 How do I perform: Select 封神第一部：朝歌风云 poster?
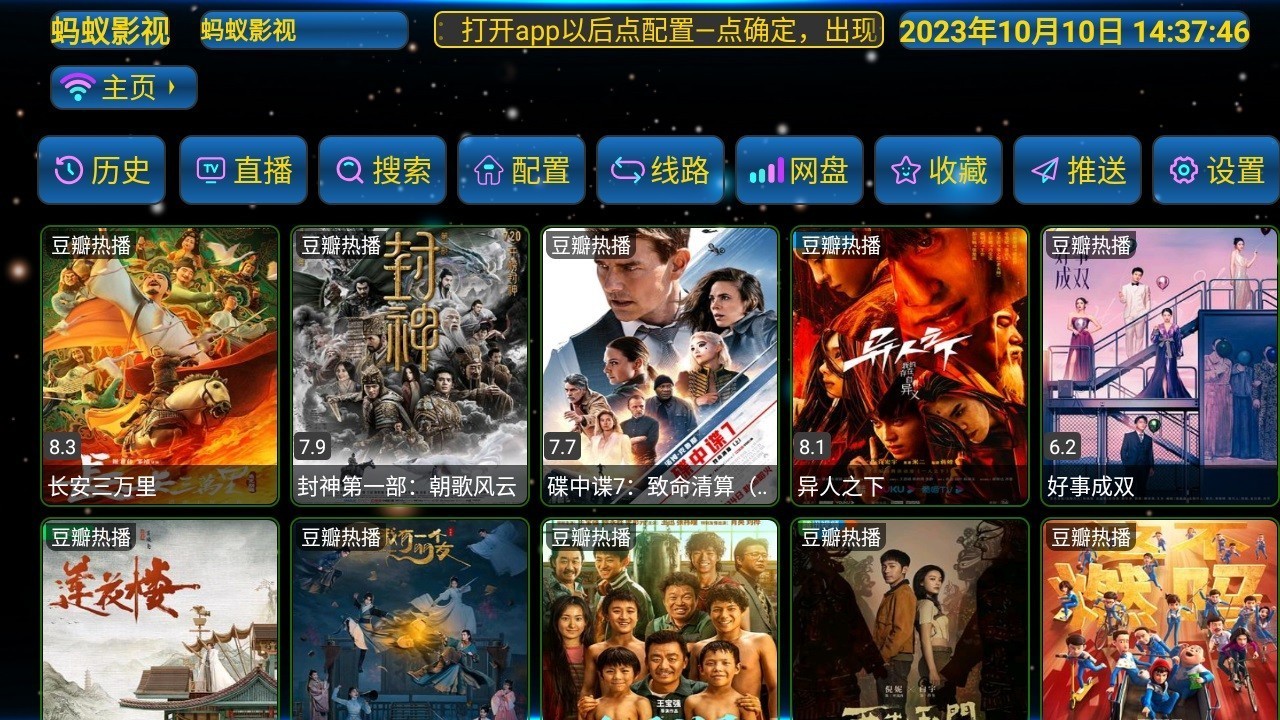[410, 365]
